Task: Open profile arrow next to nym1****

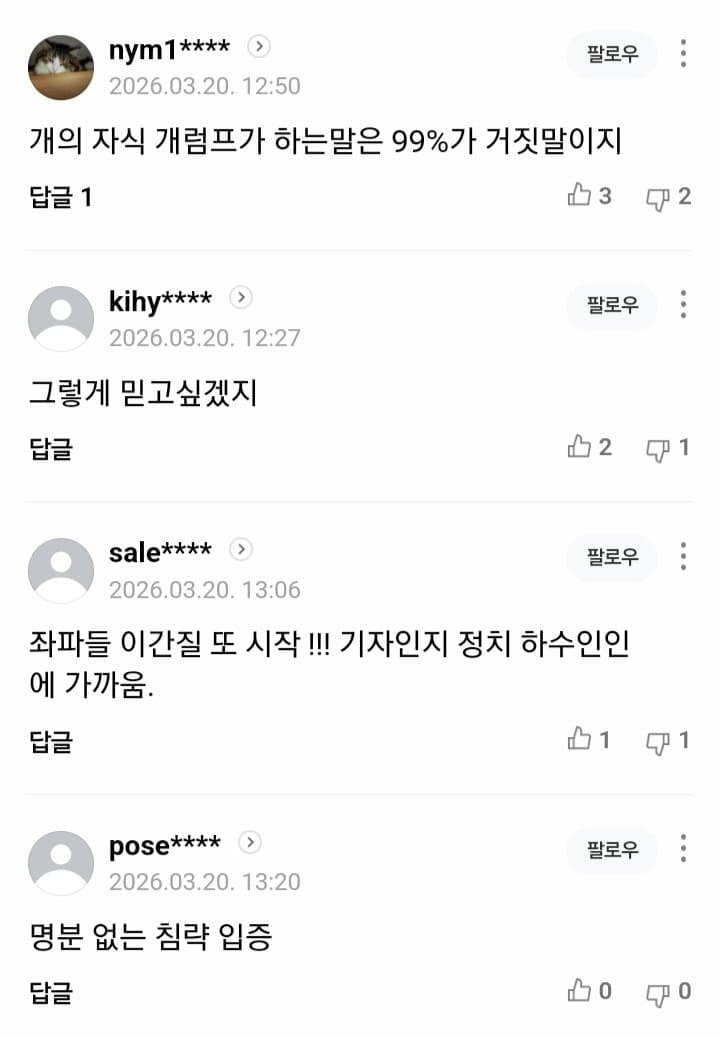Action: 259,46
